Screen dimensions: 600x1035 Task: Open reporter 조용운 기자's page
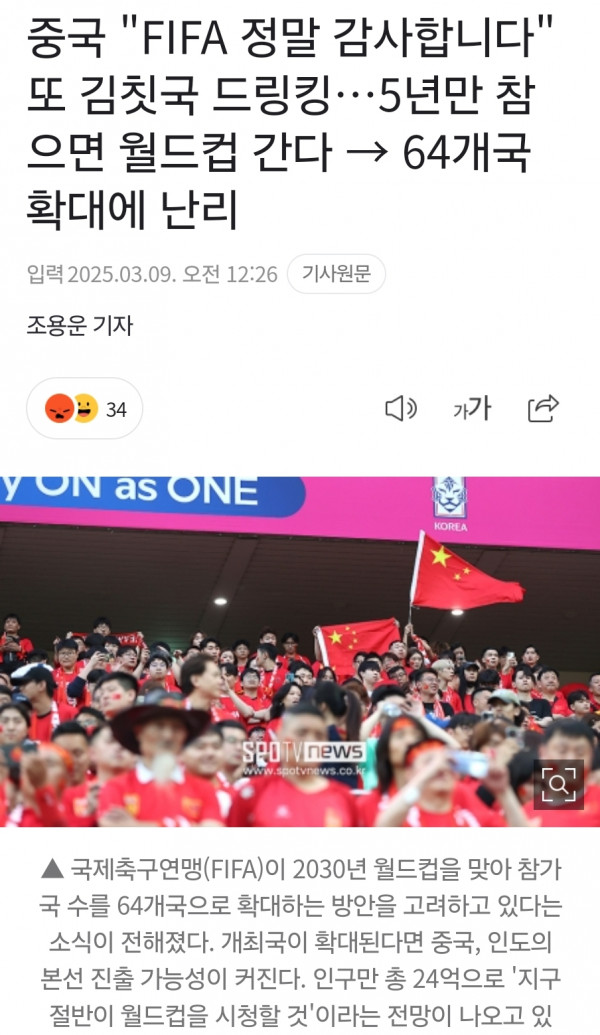tap(80, 325)
